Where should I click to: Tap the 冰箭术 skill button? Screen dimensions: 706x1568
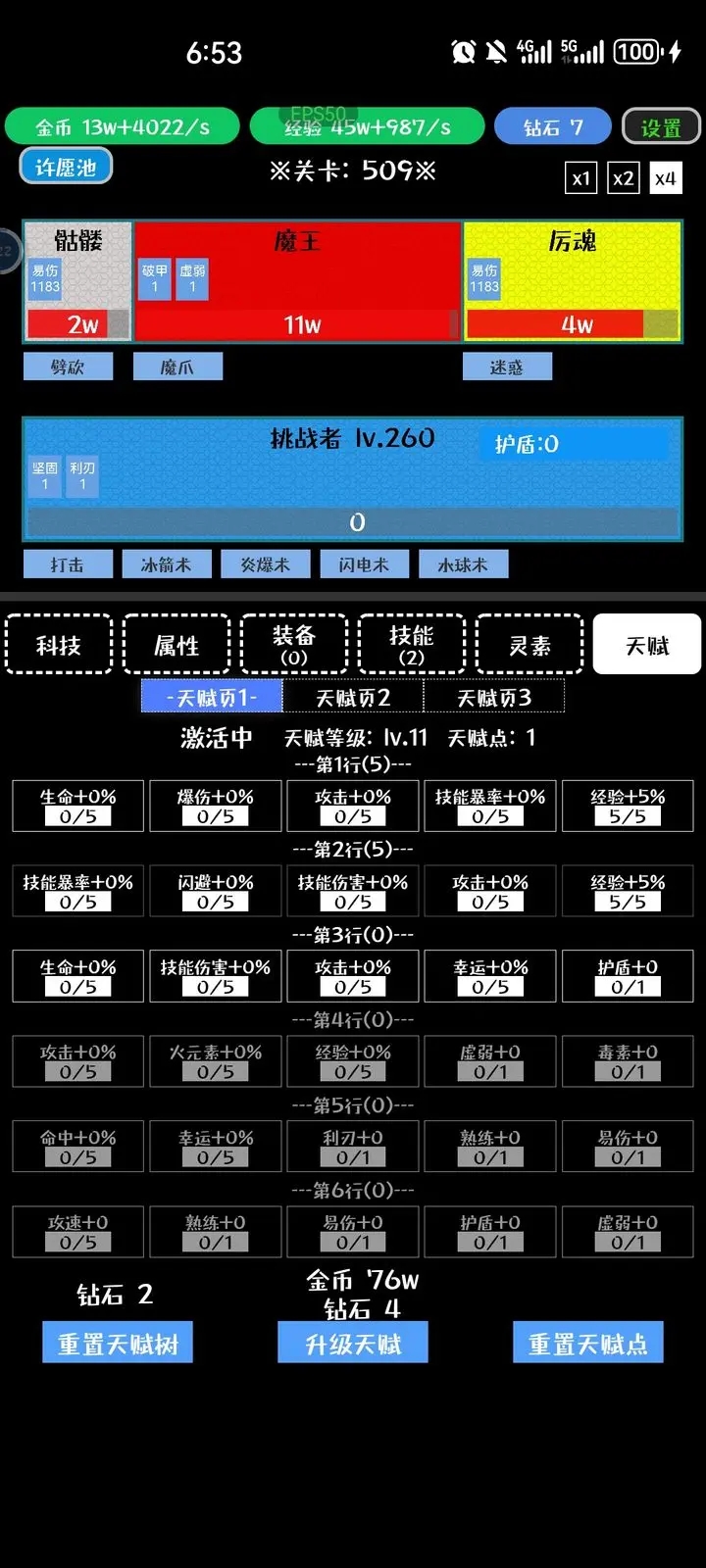coord(166,564)
